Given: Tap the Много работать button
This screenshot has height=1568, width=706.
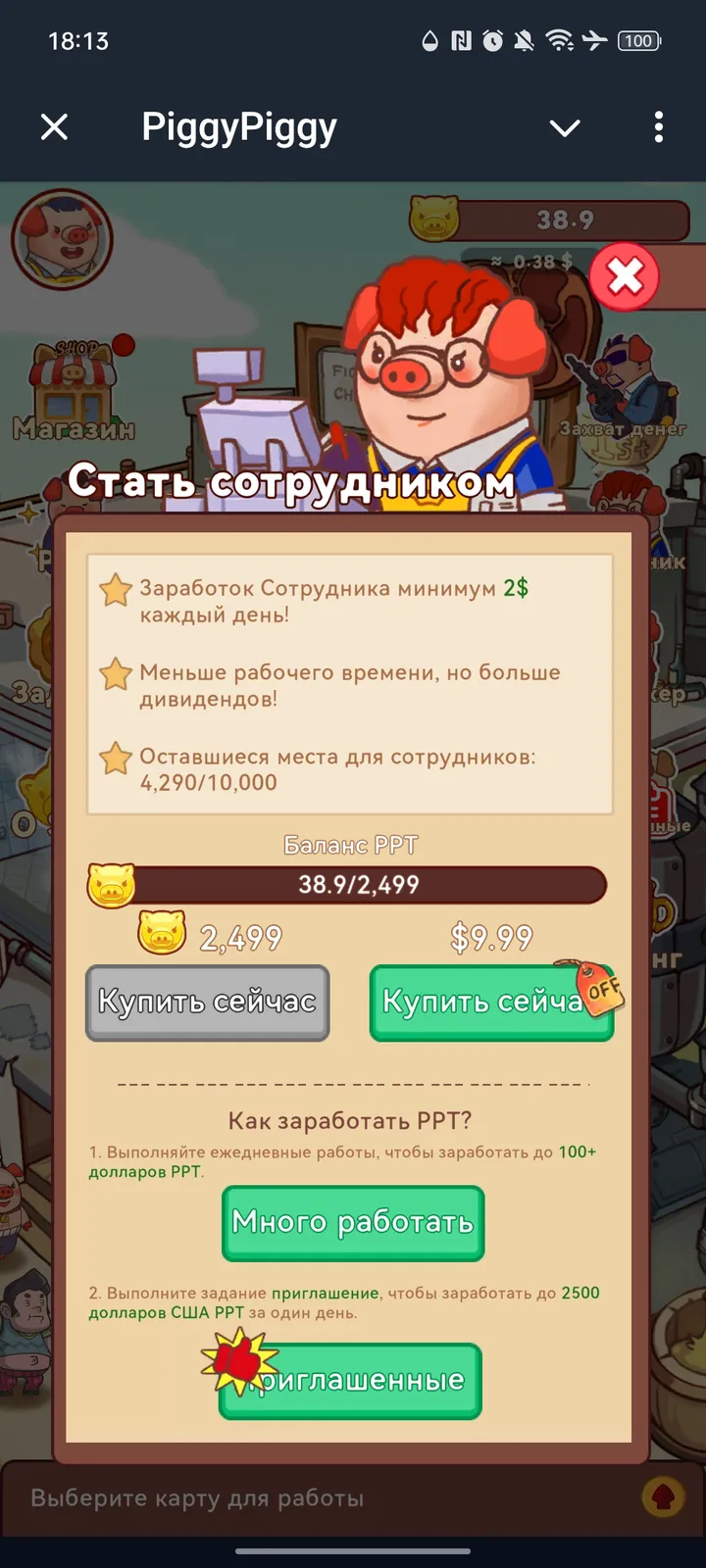Looking at the screenshot, I should point(353,1222).
